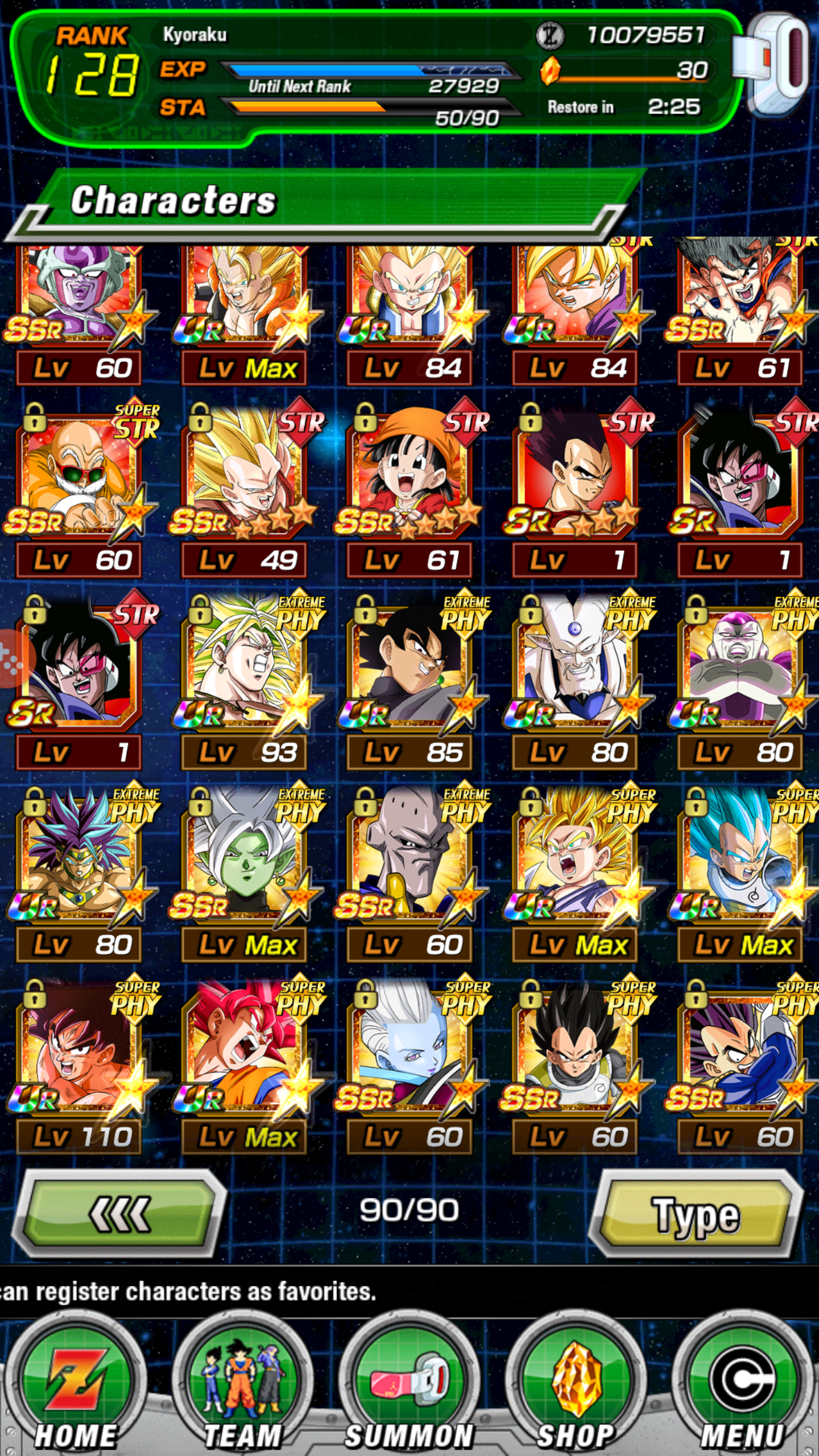This screenshot has height=1456, width=819.
Task: Open the TEAM tab
Action: pyautogui.click(x=243, y=1383)
